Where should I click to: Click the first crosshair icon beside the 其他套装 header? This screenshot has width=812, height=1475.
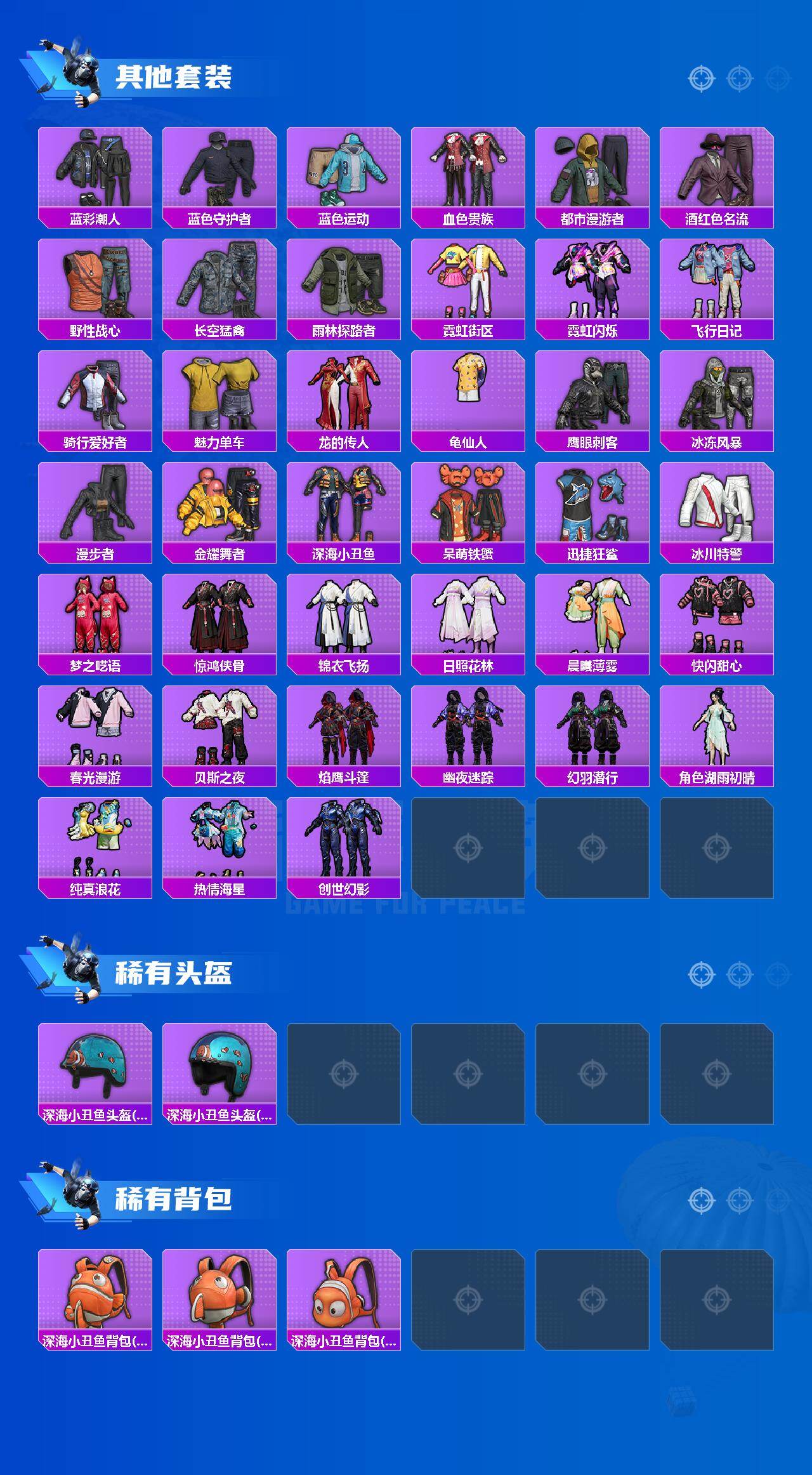tap(701, 79)
